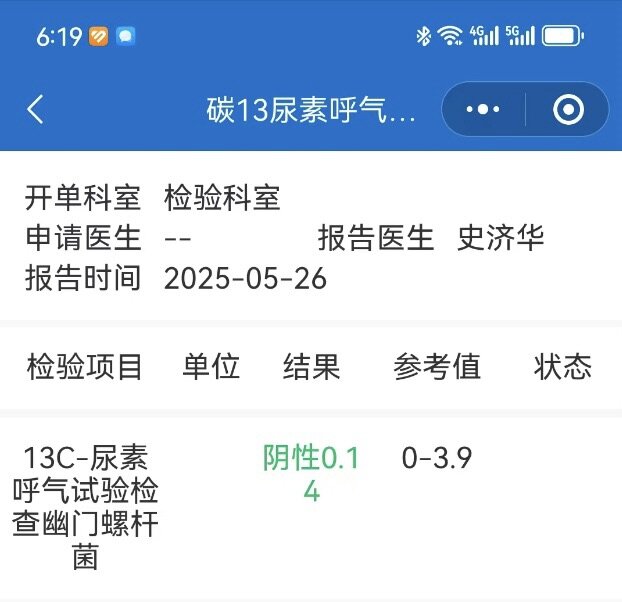Go back using the header arrow
The width and height of the screenshot is (622, 602).
point(36,109)
